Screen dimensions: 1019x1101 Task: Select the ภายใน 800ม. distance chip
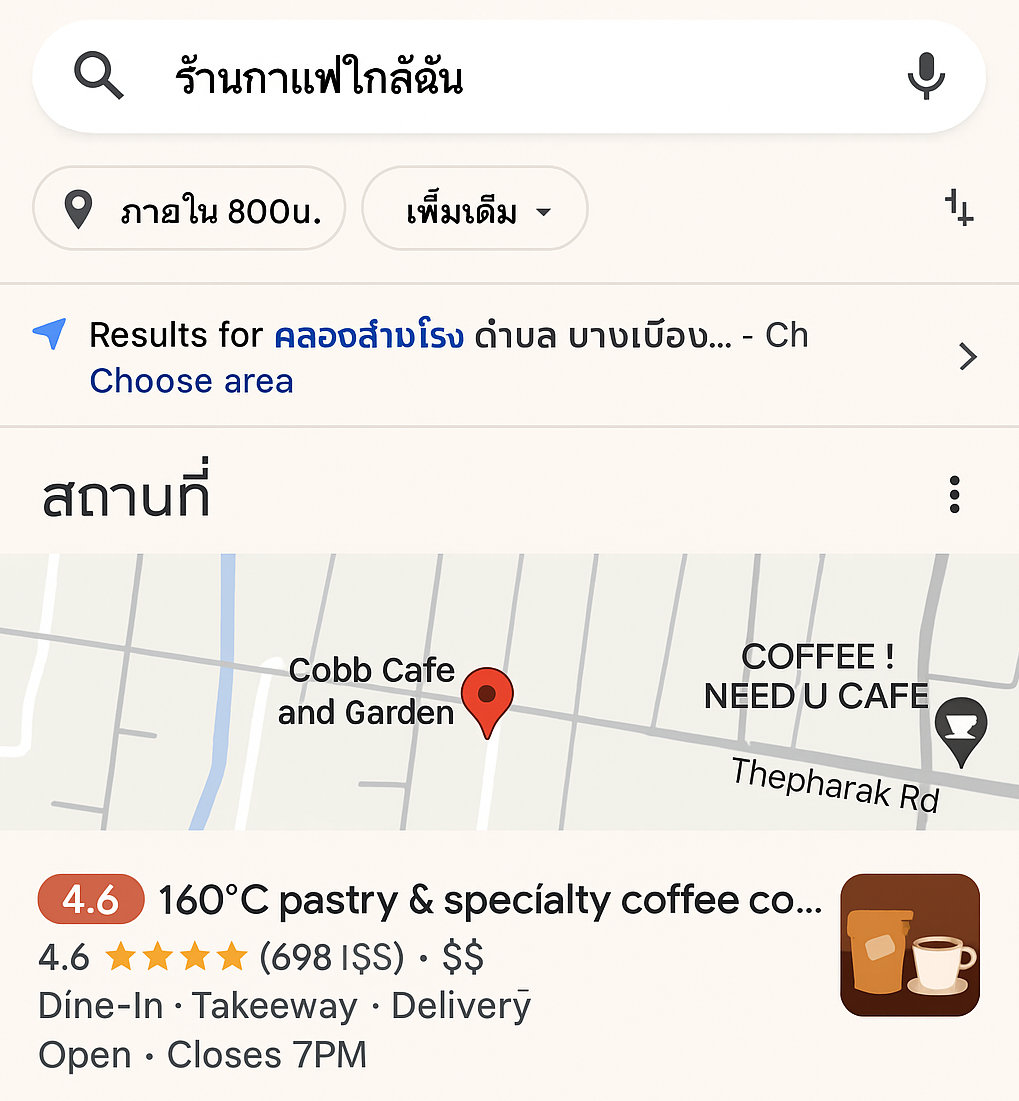(x=190, y=209)
